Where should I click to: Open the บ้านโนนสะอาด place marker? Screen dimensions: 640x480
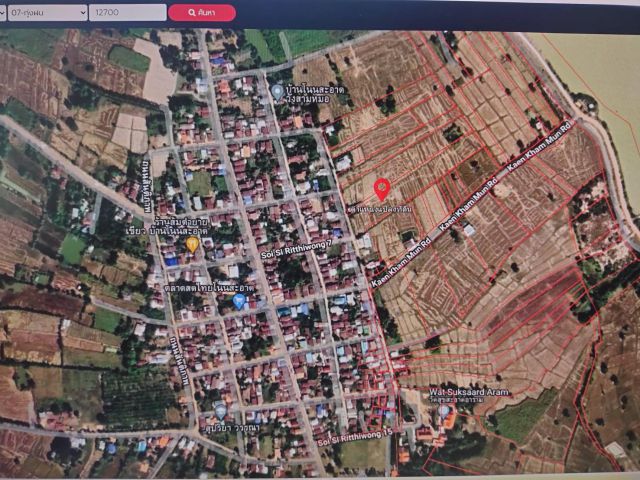point(277,92)
